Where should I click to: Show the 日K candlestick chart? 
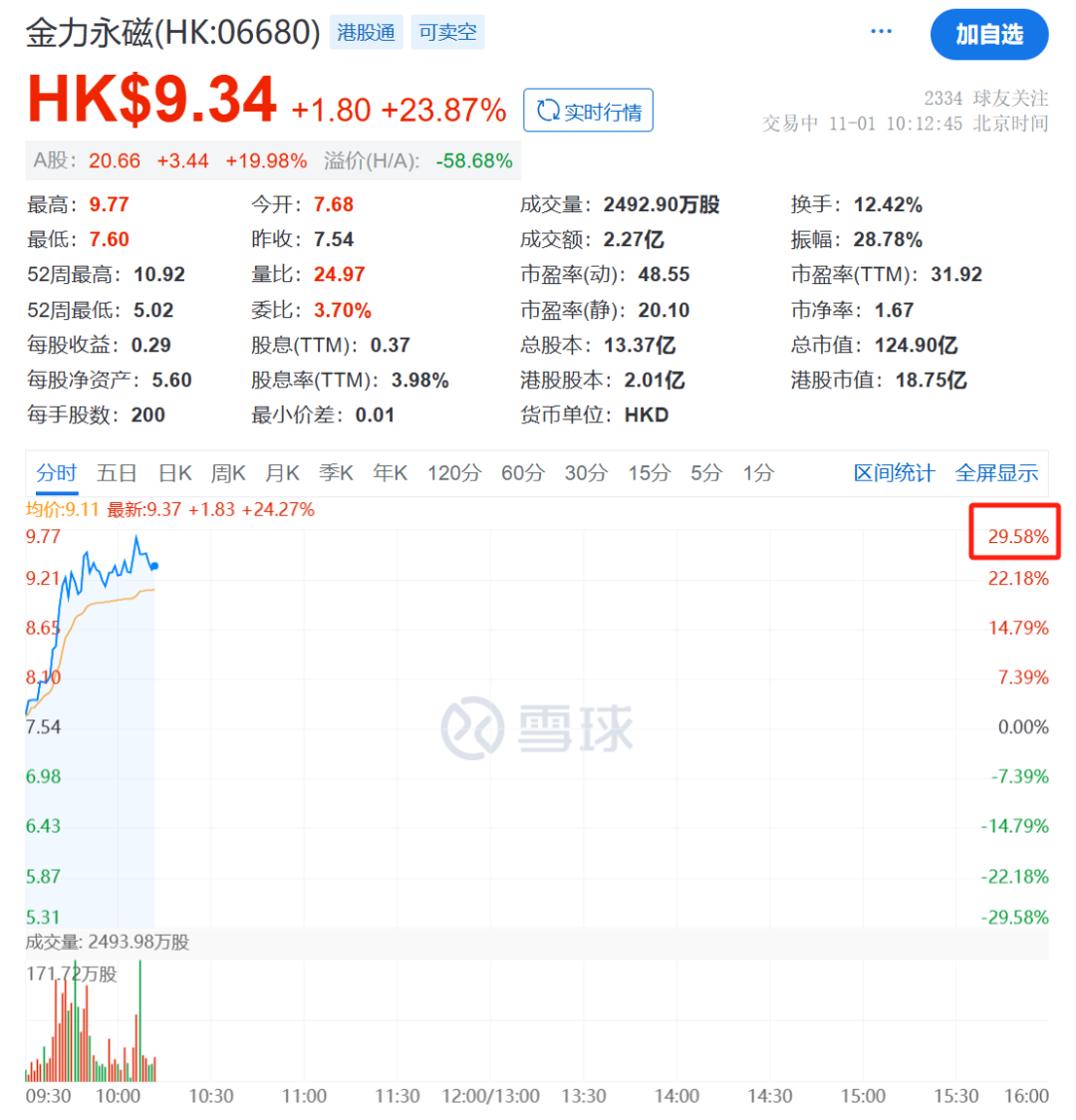pyautogui.click(x=174, y=473)
